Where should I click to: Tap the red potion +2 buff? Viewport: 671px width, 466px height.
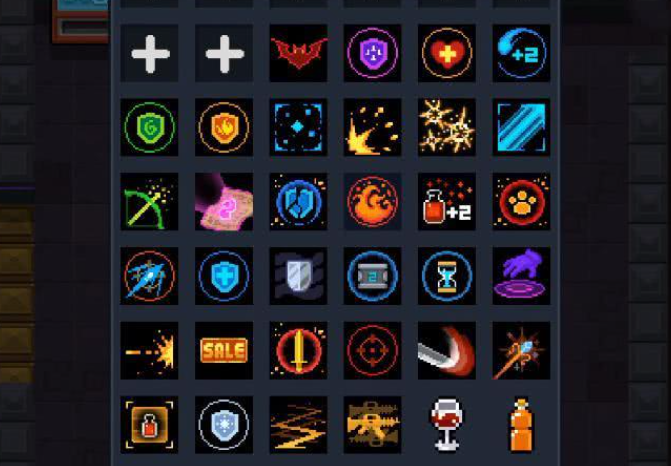[447, 201]
